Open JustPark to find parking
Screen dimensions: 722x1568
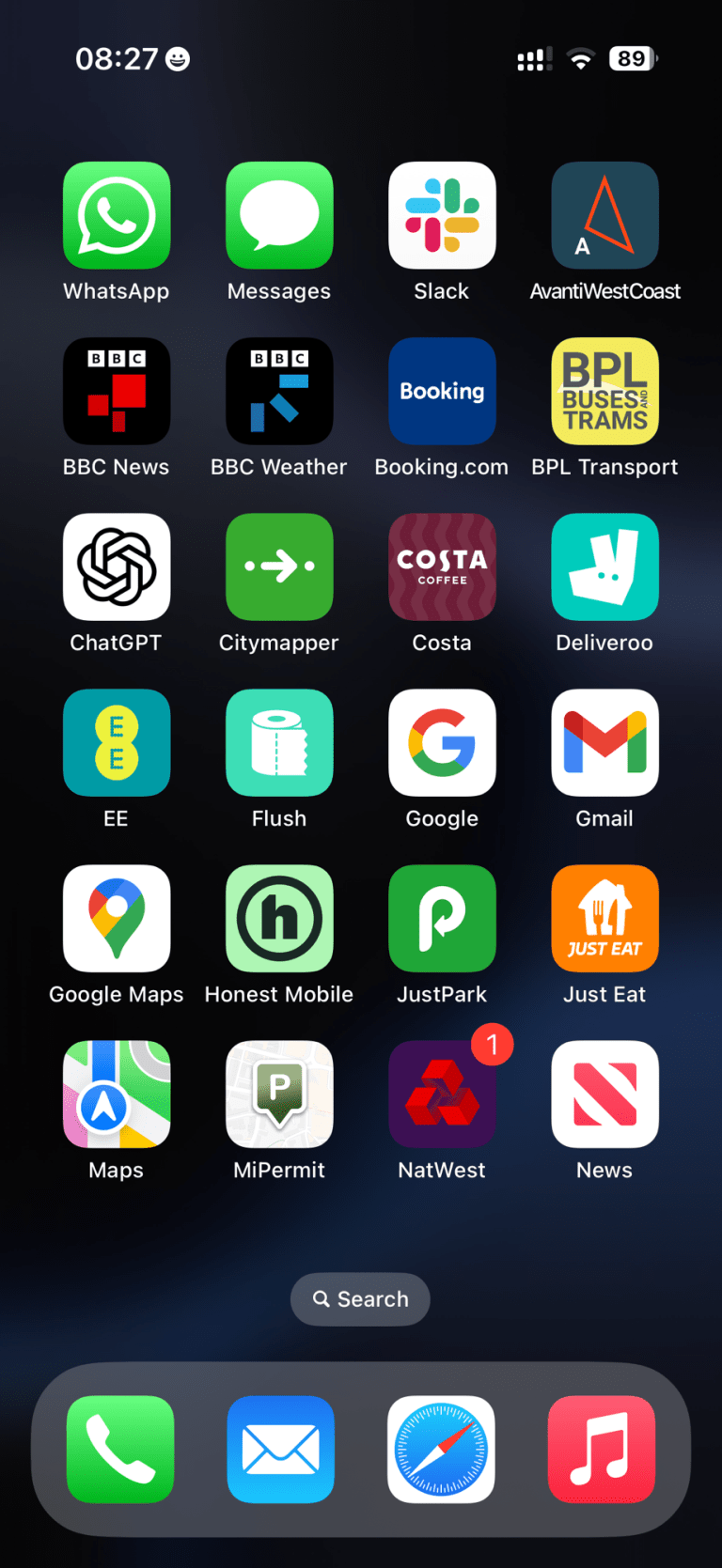[442, 918]
